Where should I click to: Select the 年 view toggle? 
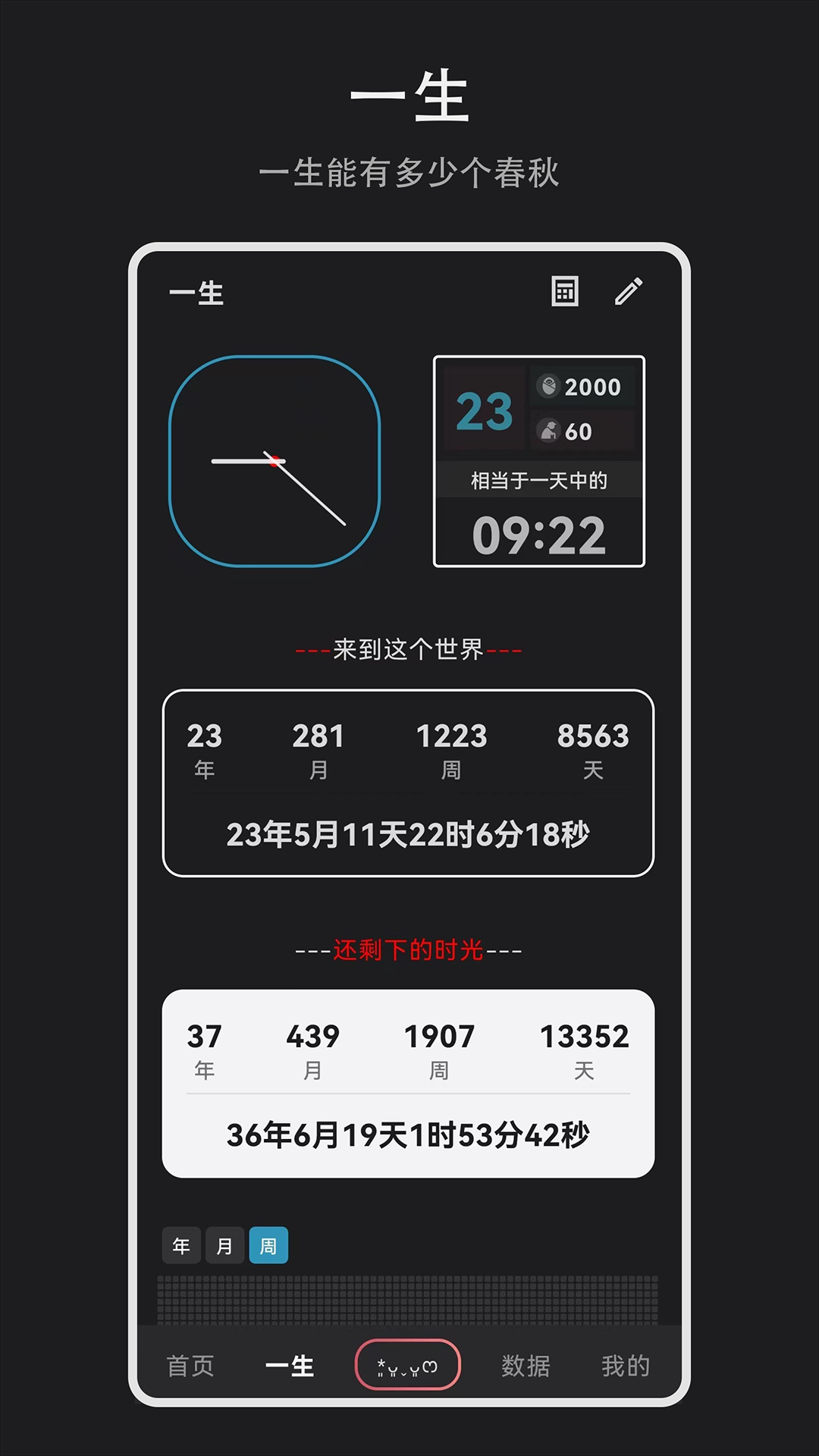tap(180, 1244)
